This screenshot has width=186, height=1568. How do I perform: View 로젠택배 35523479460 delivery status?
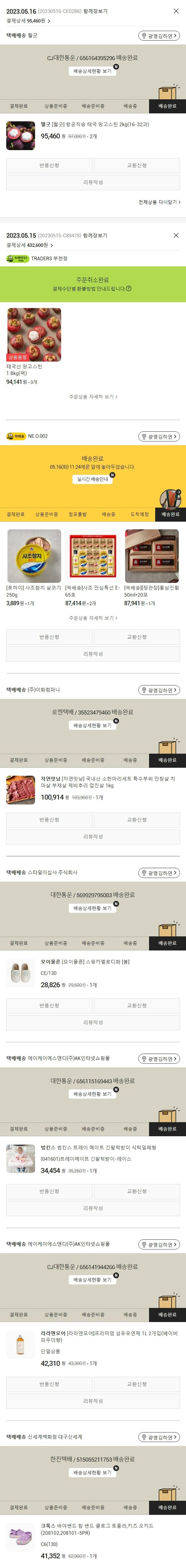[93, 726]
